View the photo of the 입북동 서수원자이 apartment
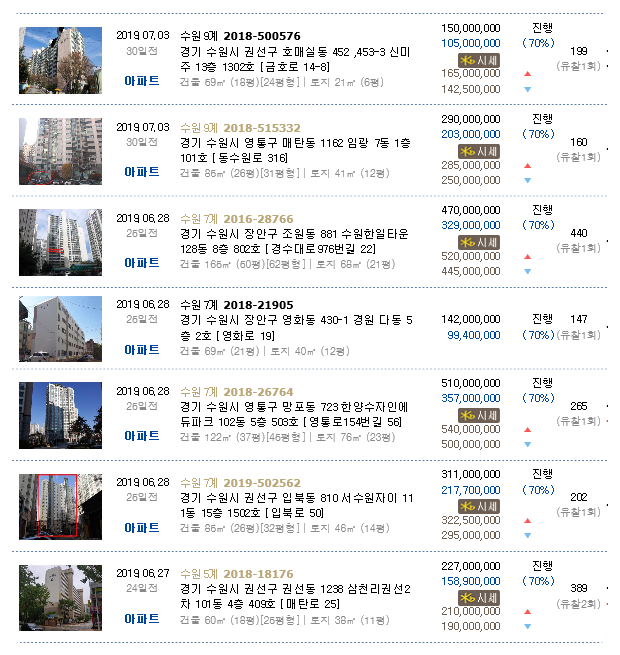Image resolution: width=620 pixels, height=655 pixels. tap(60, 507)
